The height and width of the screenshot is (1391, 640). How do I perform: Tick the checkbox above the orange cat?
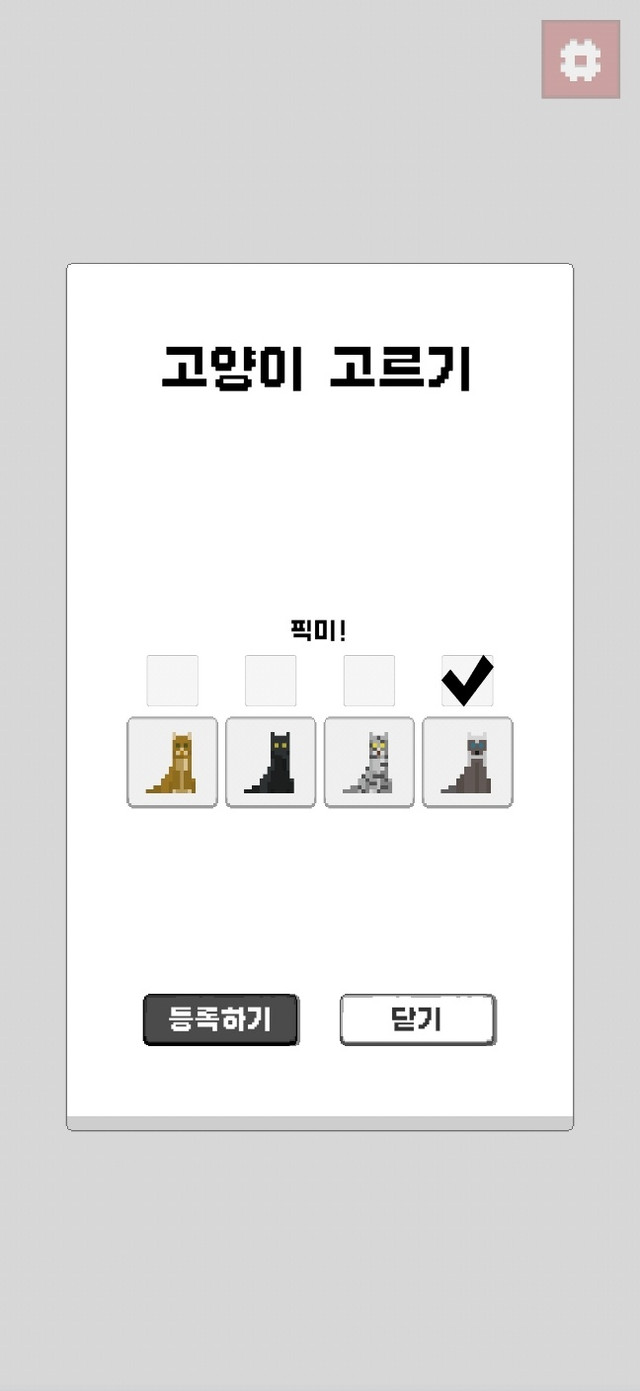coord(173,680)
